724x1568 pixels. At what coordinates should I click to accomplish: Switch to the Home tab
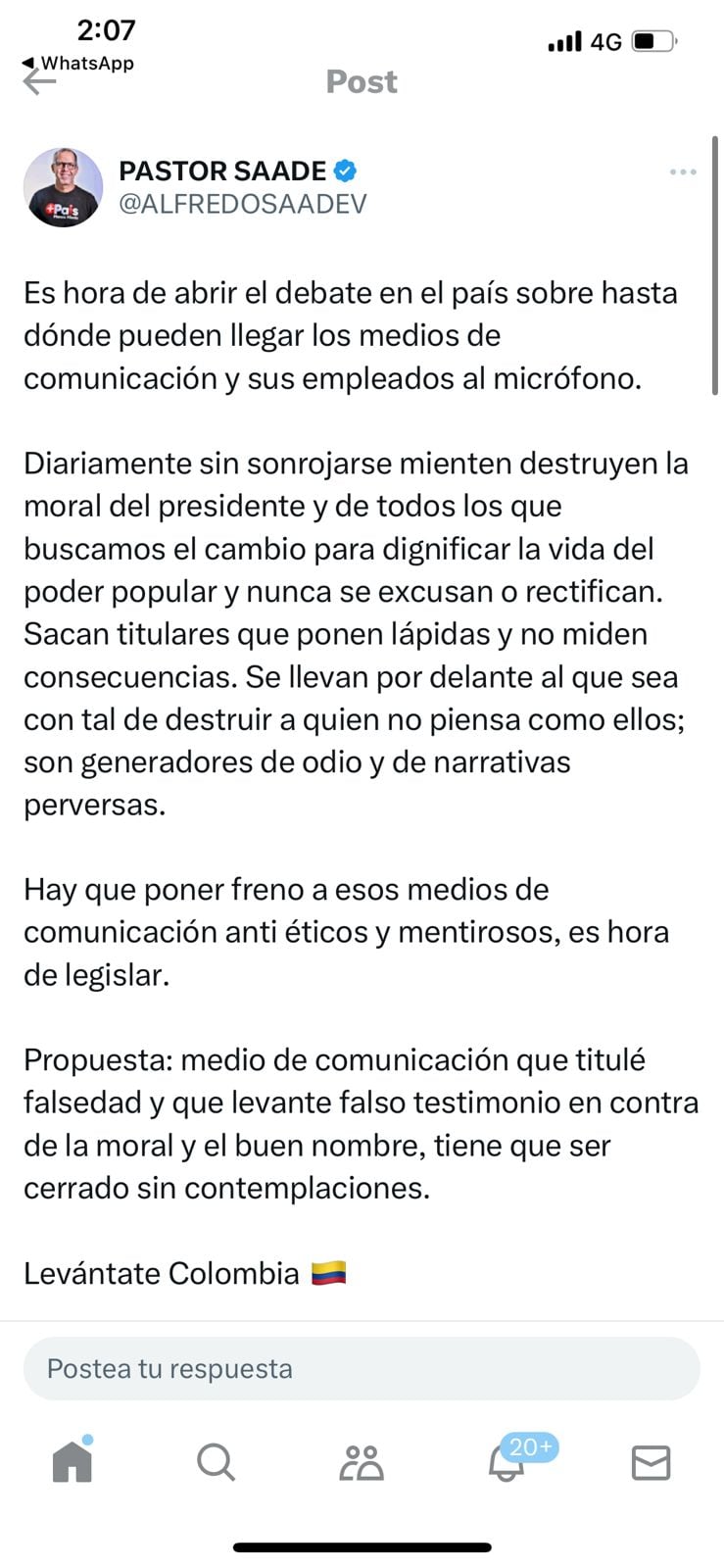(72, 1462)
